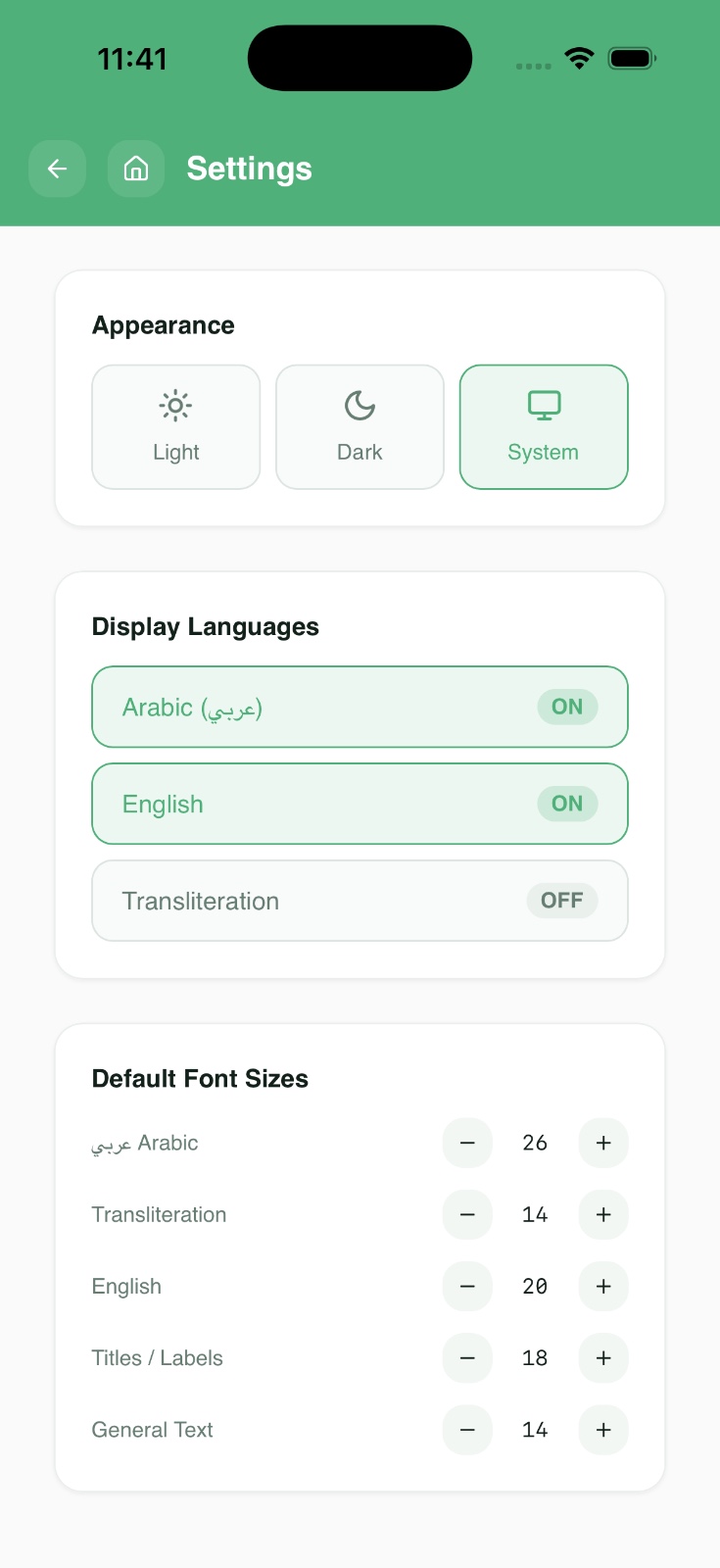Open the home screen via home icon
Viewport: 720px width, 1568px height.
click(135, 169)
